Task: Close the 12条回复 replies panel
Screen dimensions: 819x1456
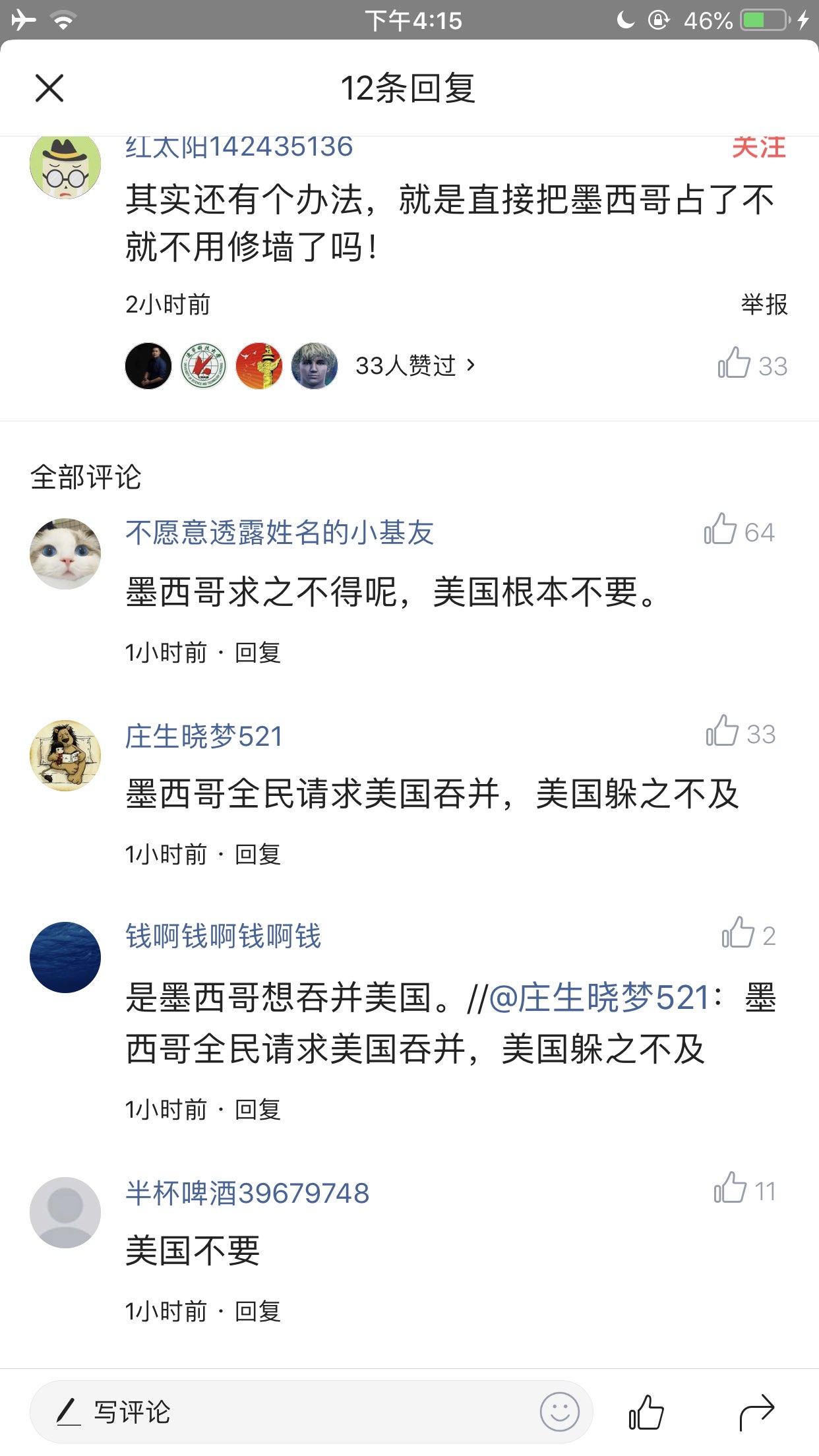Action: click(49, 88)
